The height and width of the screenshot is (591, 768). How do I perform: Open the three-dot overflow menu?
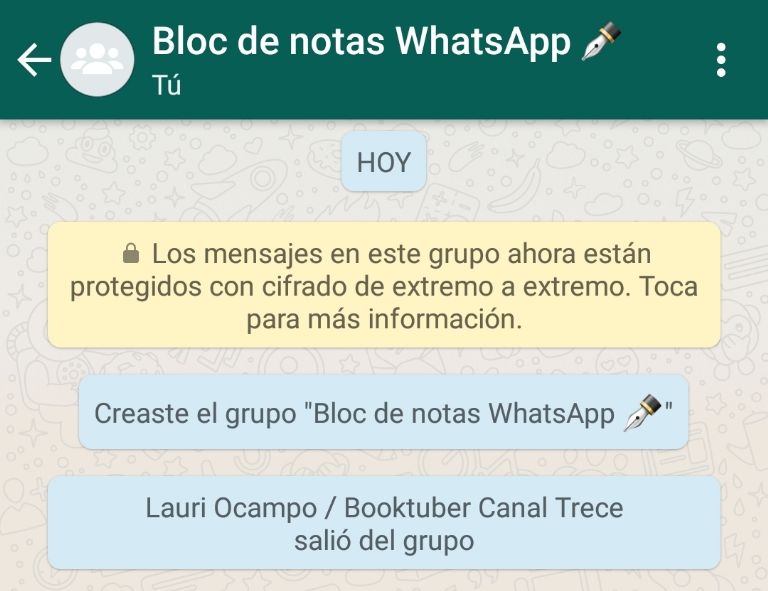(x=720, y=60)
